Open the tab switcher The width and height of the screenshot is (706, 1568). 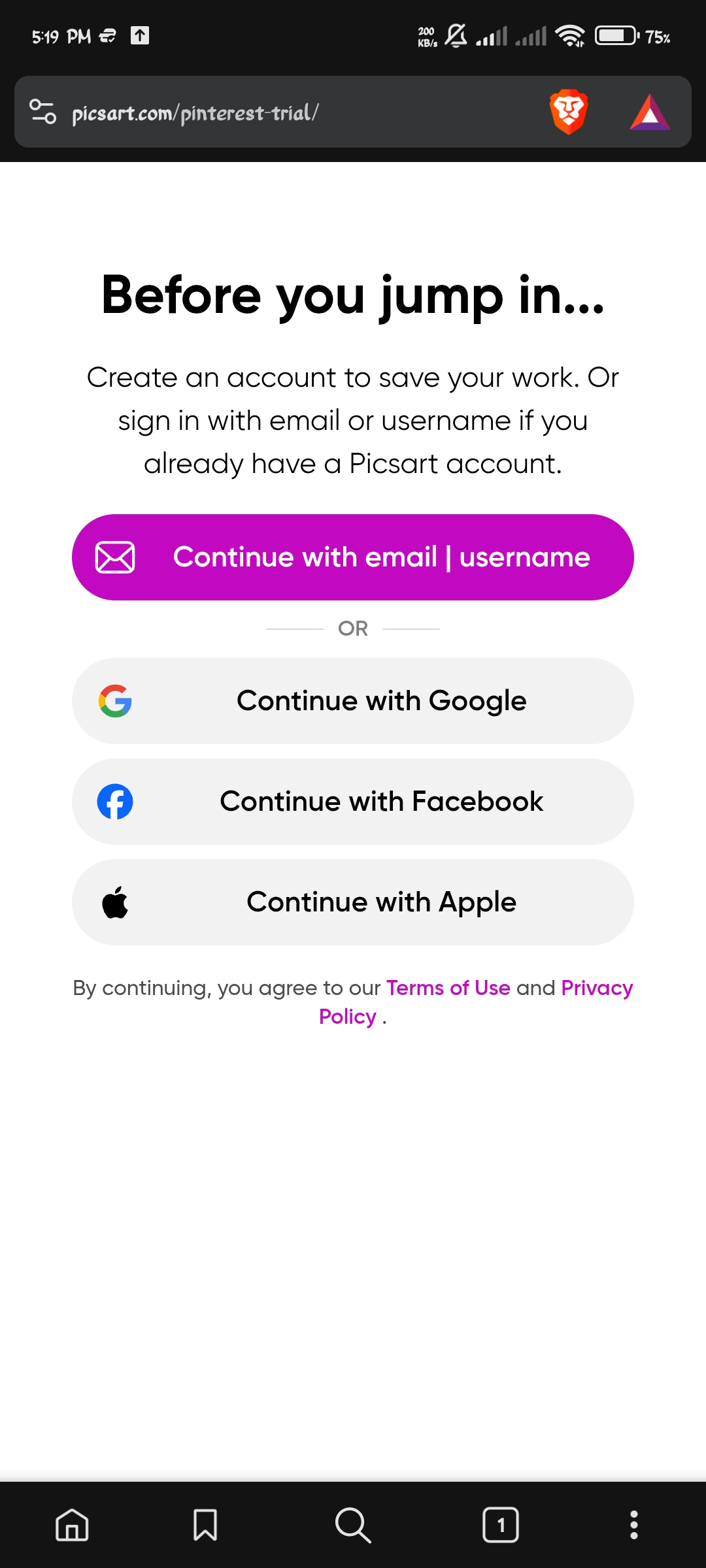(501, 1525)
